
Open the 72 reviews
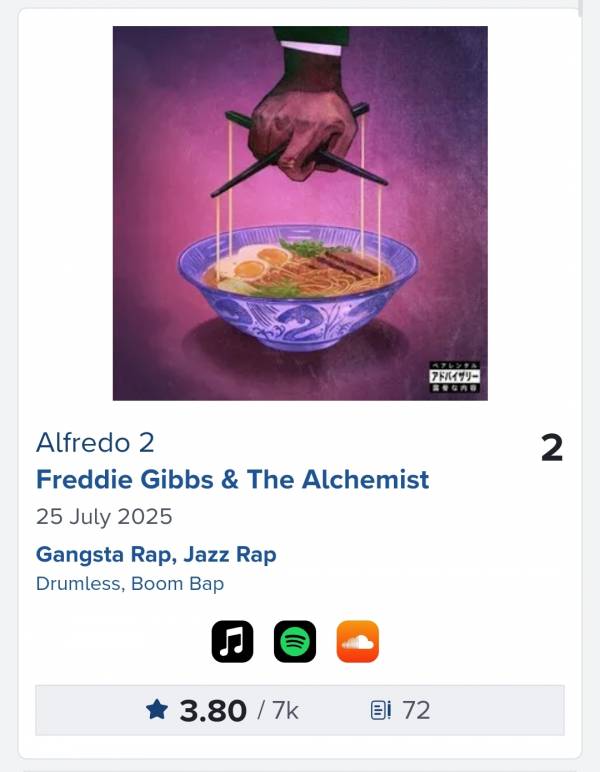[401, 710]
